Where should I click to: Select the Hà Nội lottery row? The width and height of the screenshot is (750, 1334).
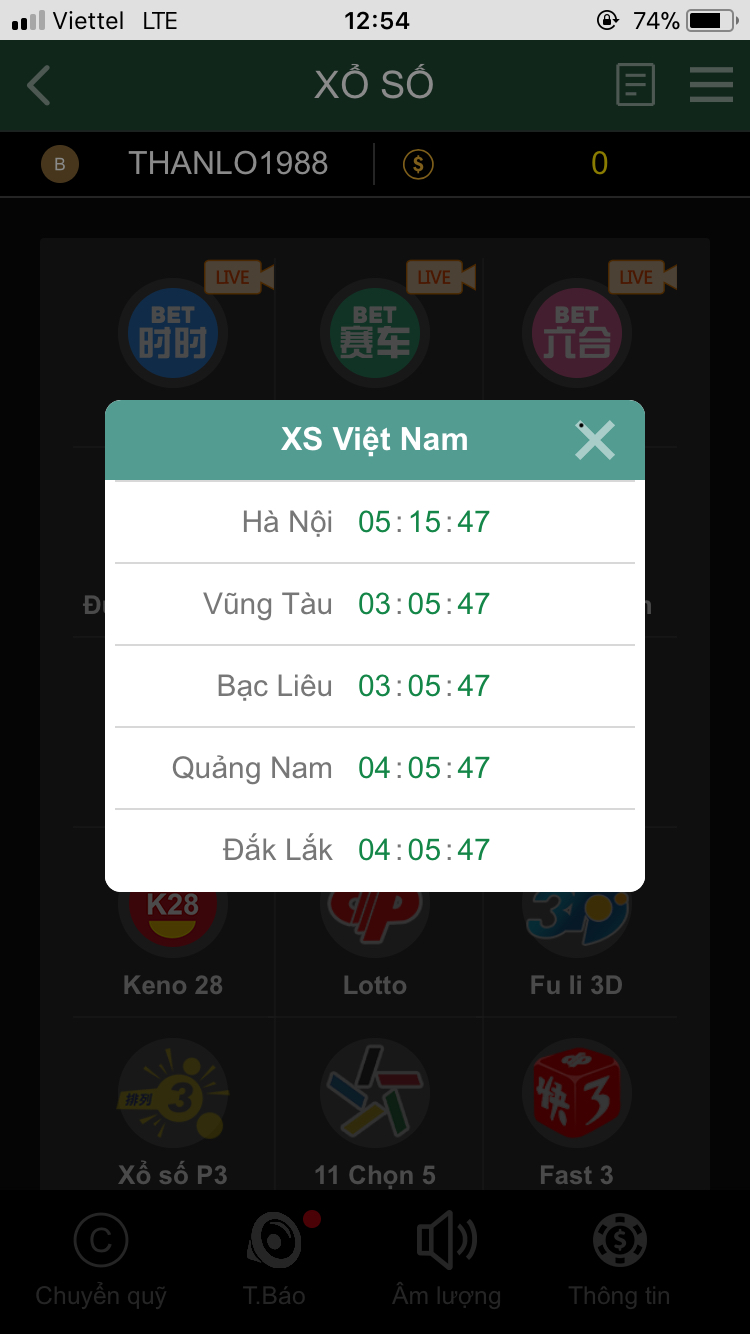375,522
